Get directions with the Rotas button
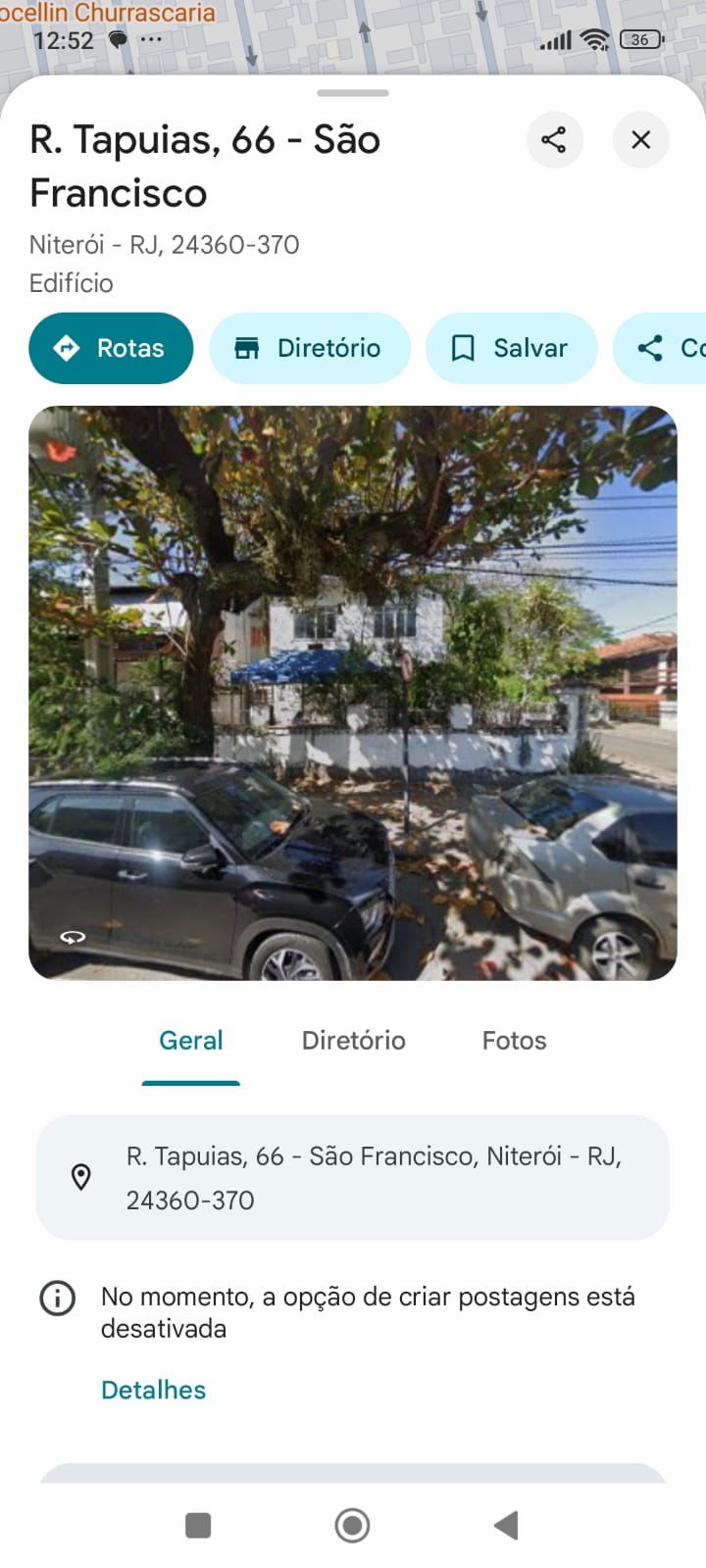Image resolution: width=706 pixels, height=1568 pixels. pyautogui.click(x=111, y=348)
